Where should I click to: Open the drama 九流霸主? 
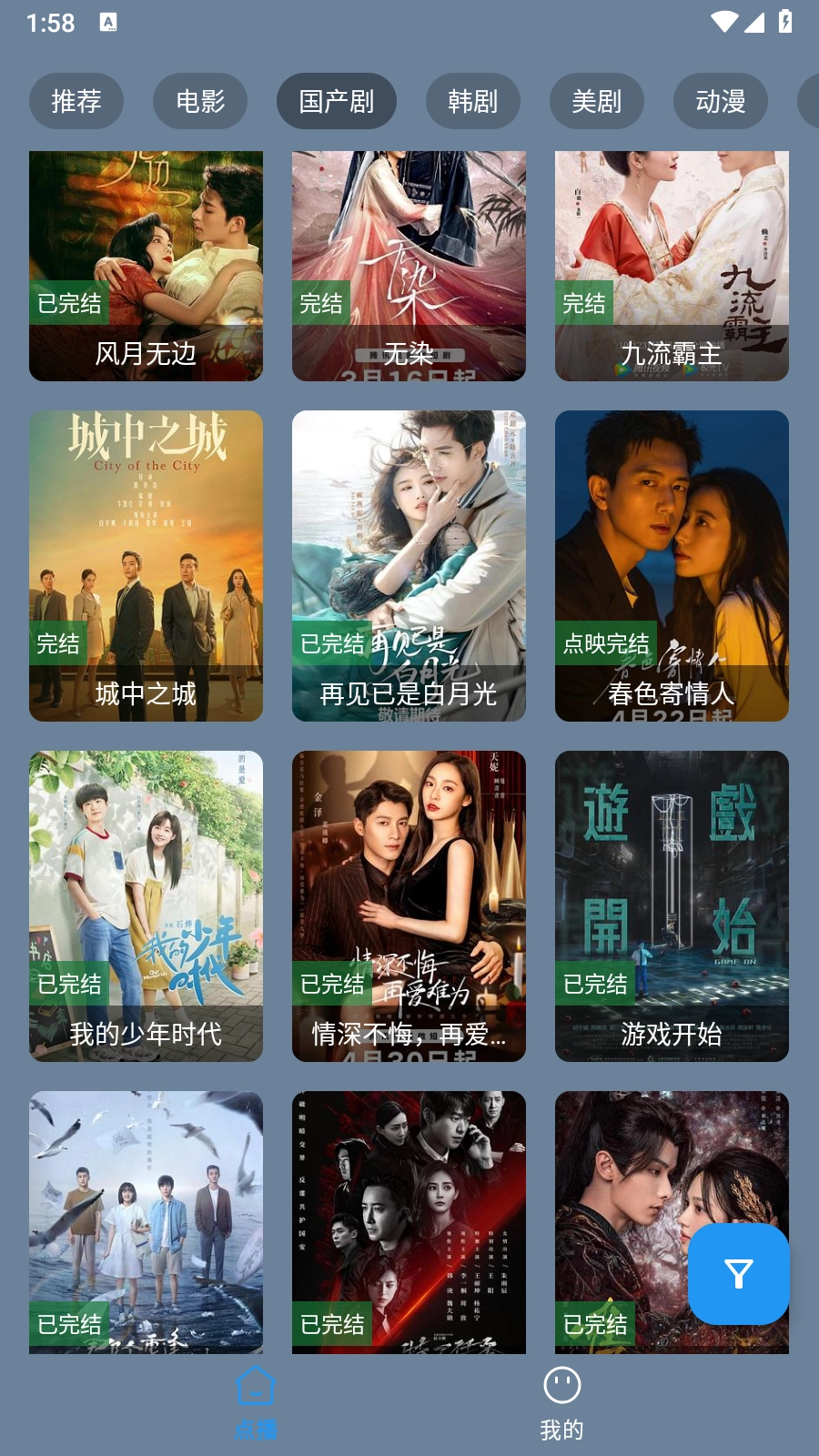pos(671,264)
